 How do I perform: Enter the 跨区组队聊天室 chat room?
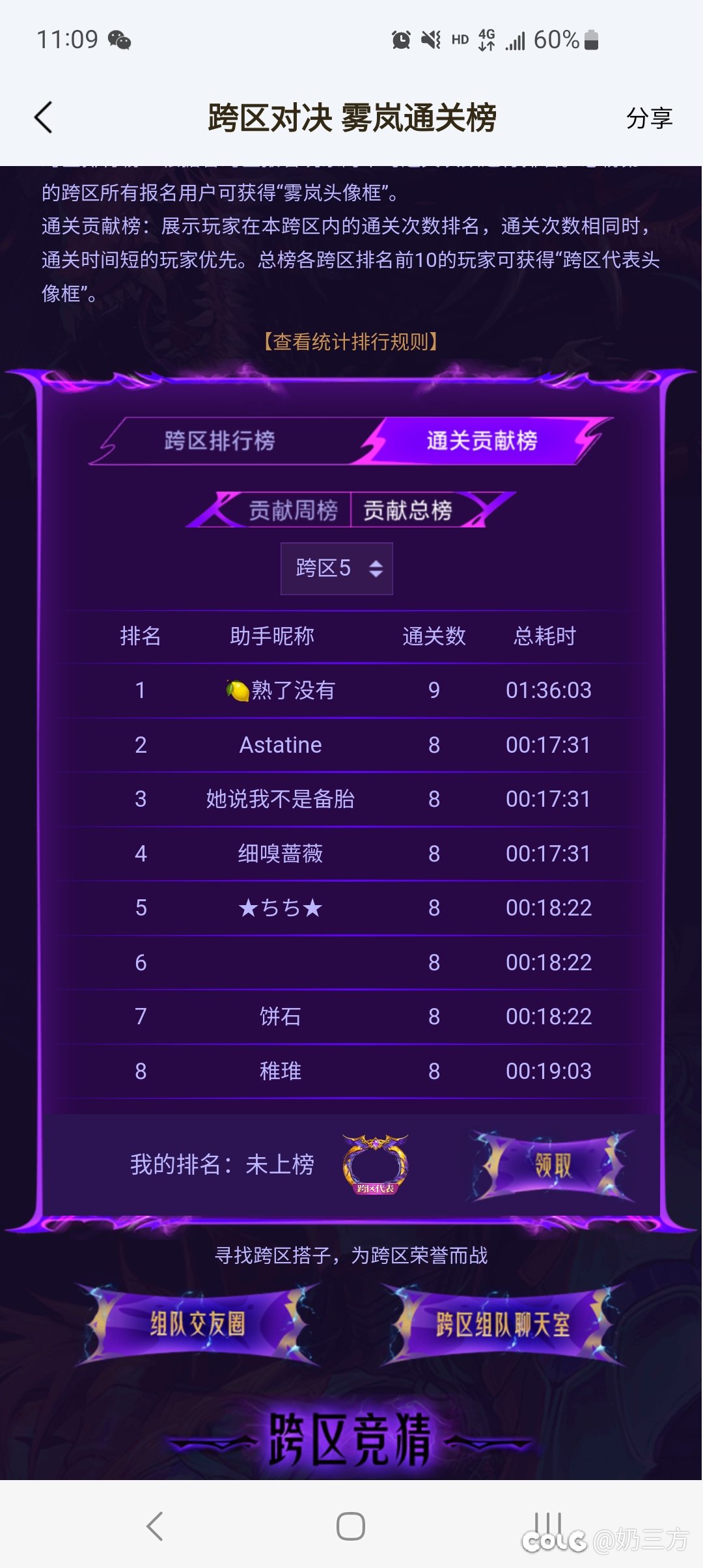[x=503, y=1324]
